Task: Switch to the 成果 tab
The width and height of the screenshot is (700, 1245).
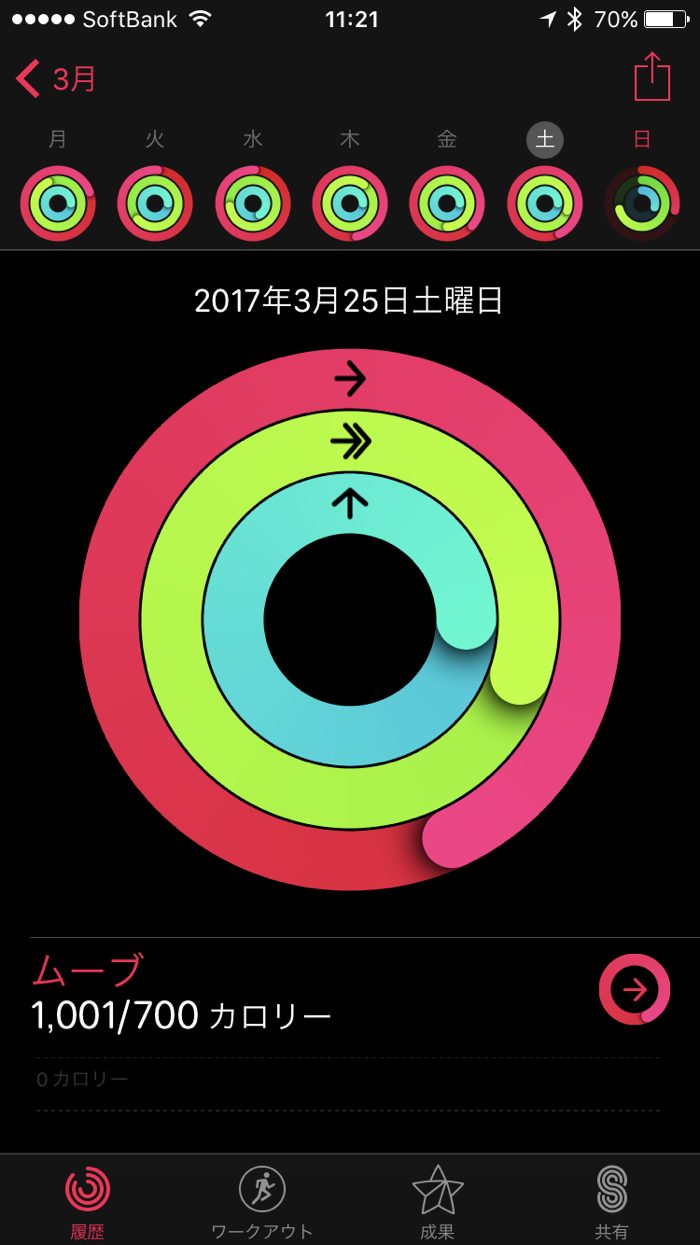Action: 437,1200
